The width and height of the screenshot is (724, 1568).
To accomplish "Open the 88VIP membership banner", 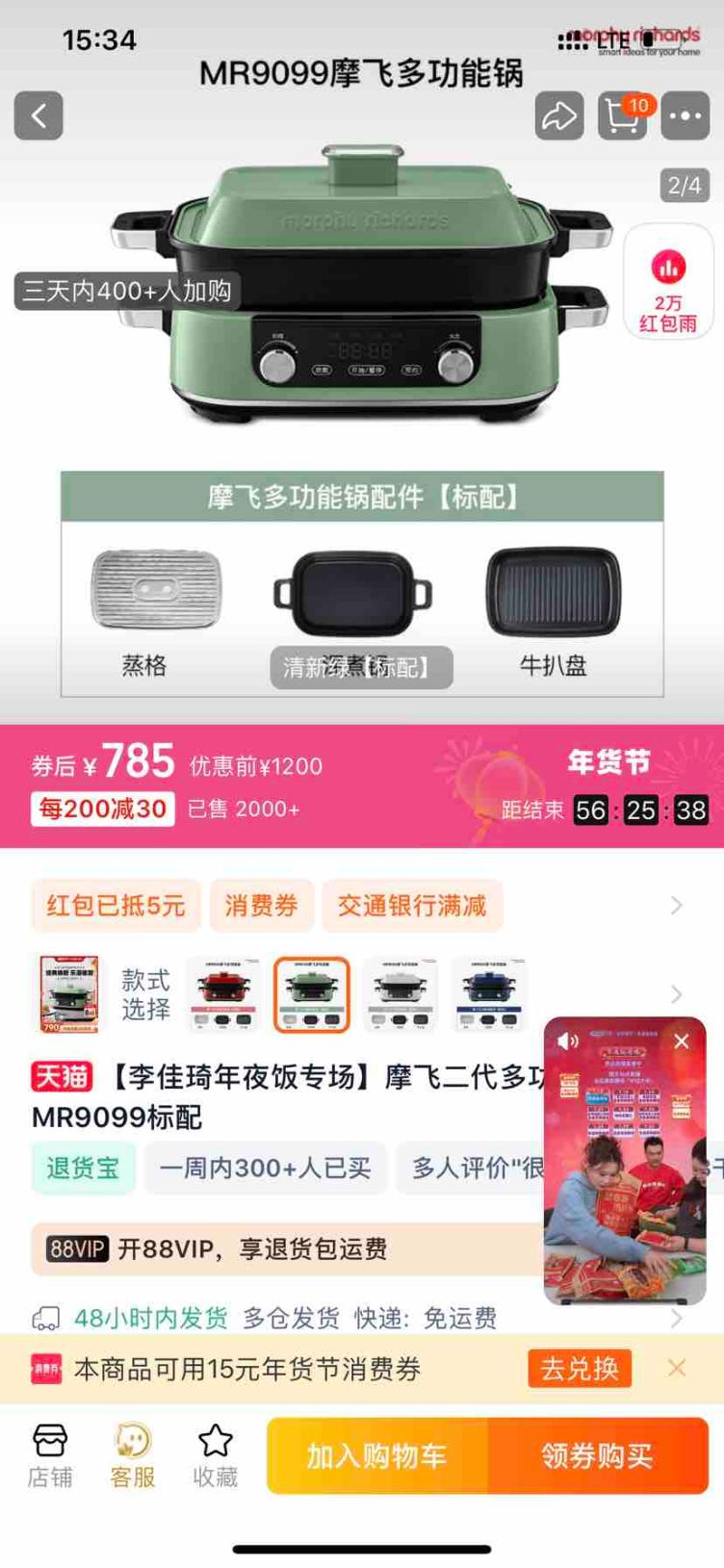I will tap(289, 1248).
